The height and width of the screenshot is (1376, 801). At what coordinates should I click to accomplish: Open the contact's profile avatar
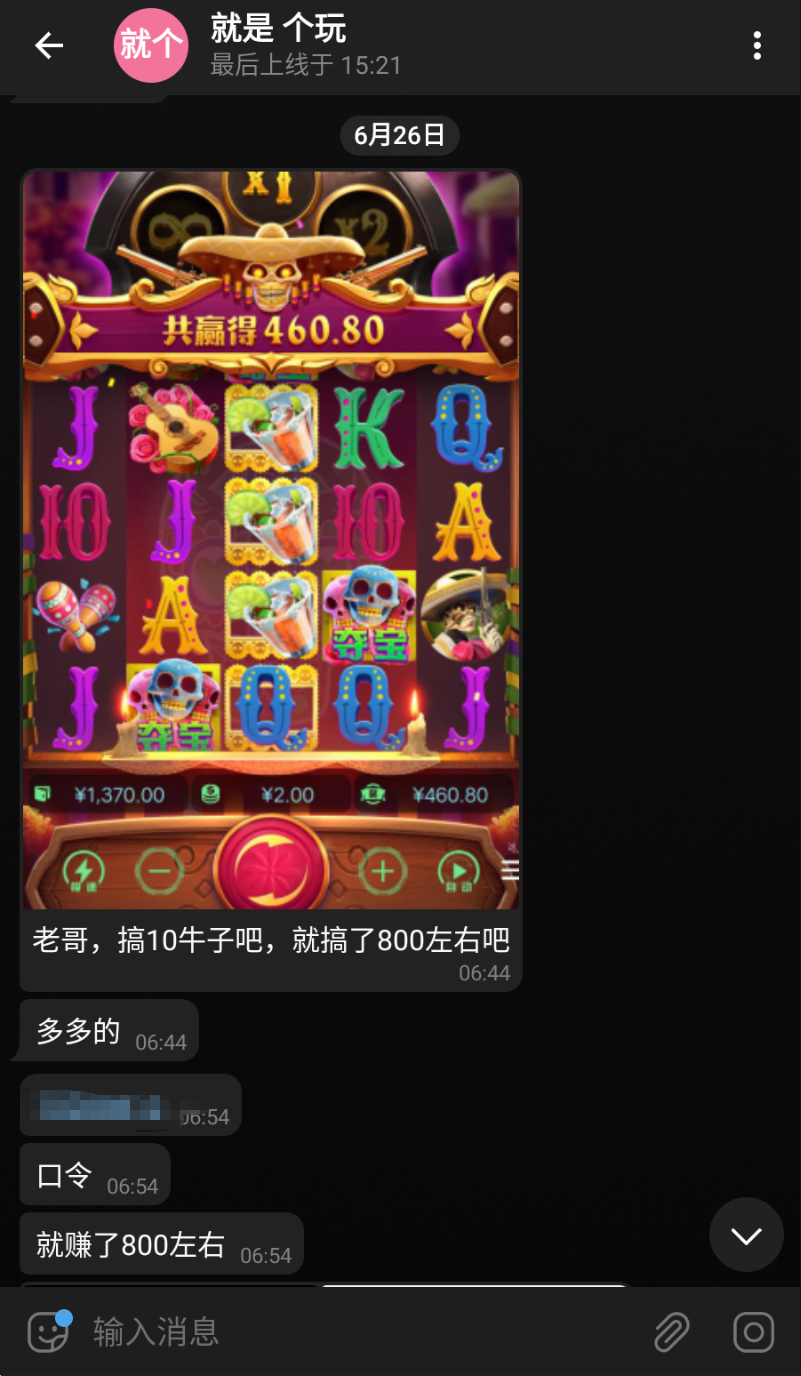(151, 46)
